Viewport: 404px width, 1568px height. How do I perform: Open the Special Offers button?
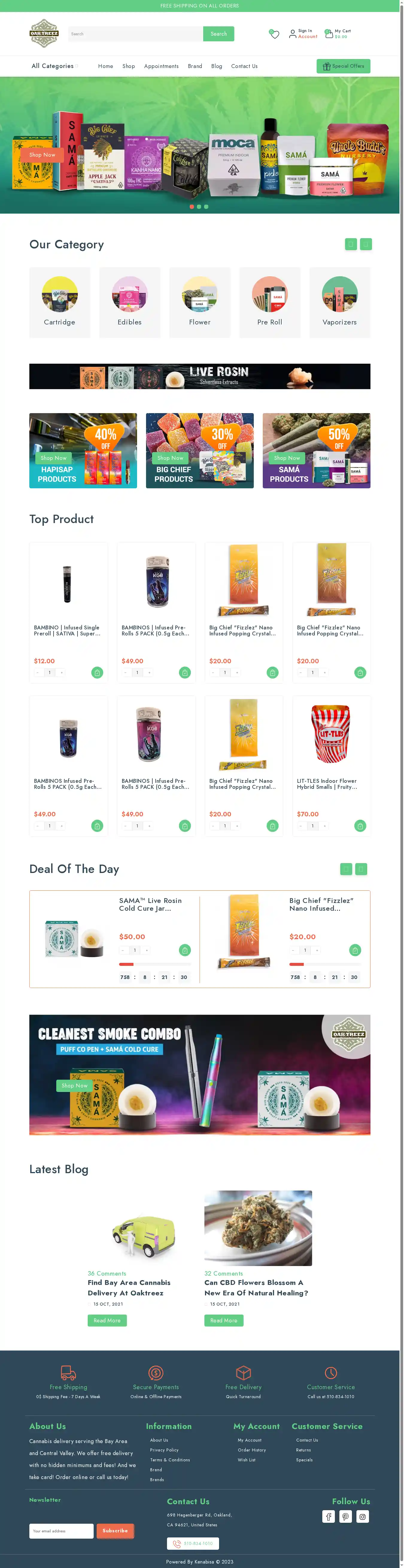point(343,66)
